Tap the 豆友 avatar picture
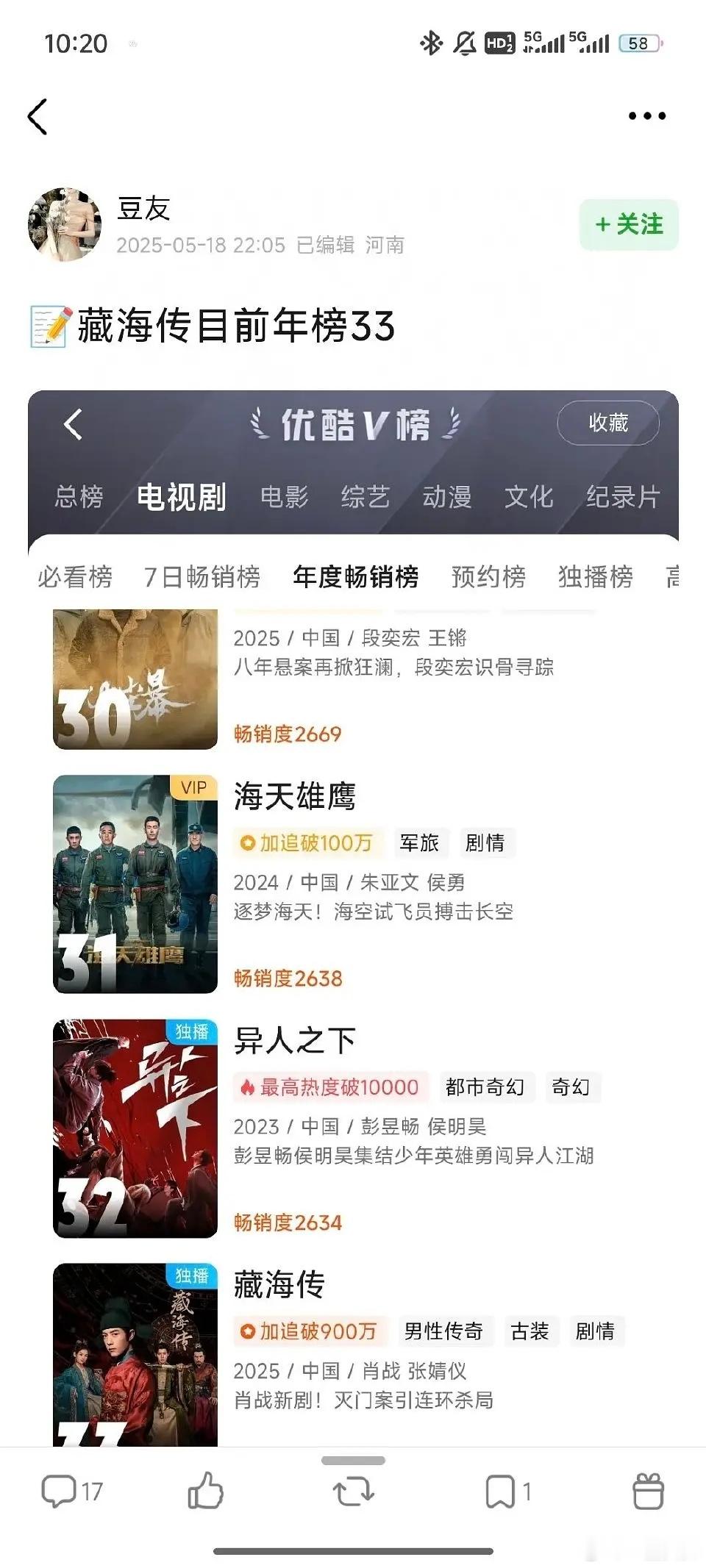The height and width of the screenshot is (1568, 706). click(66, 221)
